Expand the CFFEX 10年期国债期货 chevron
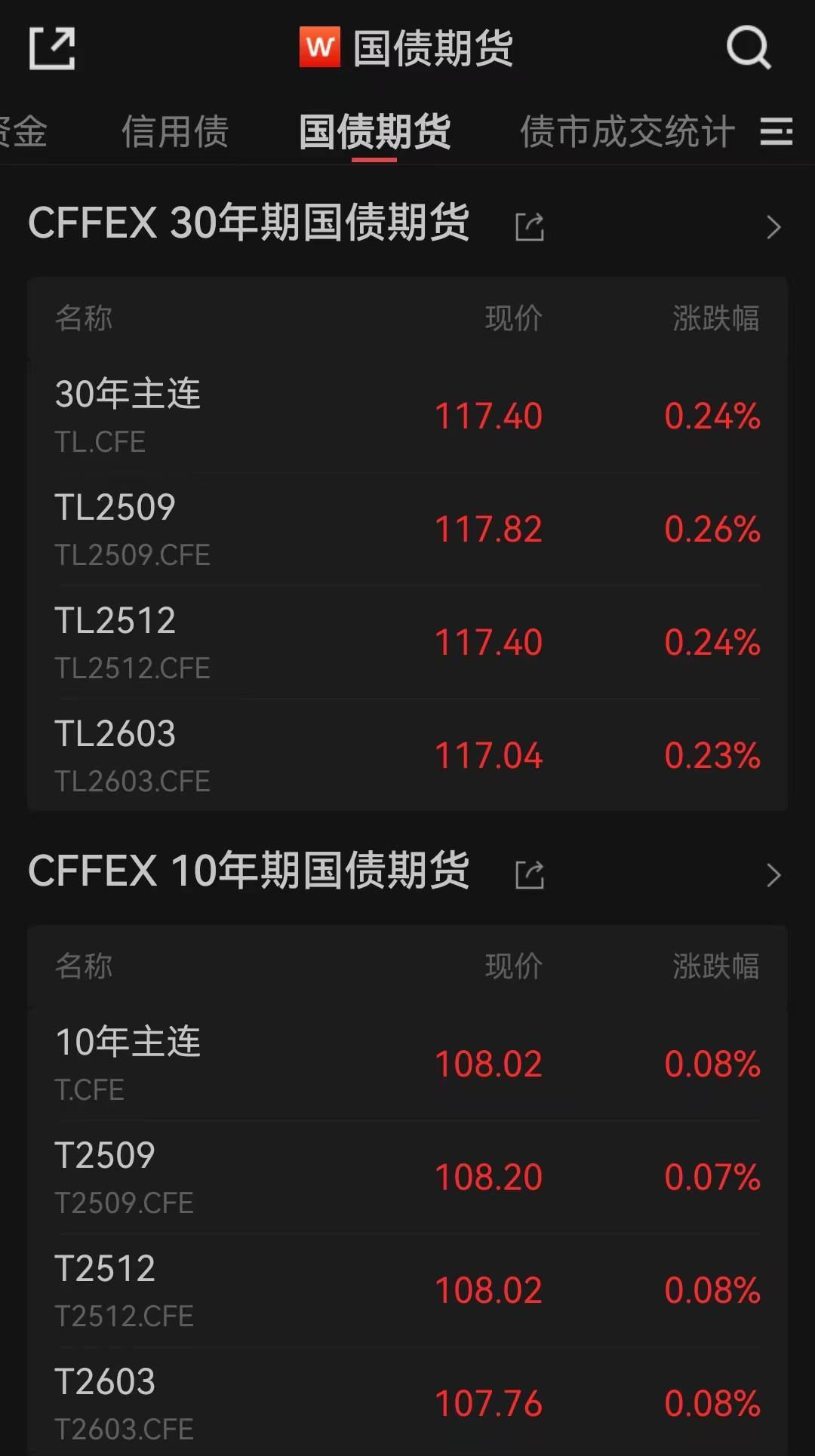Image resolution: width=815 pixels, height=1456 pixels. [x=773, y=875]
